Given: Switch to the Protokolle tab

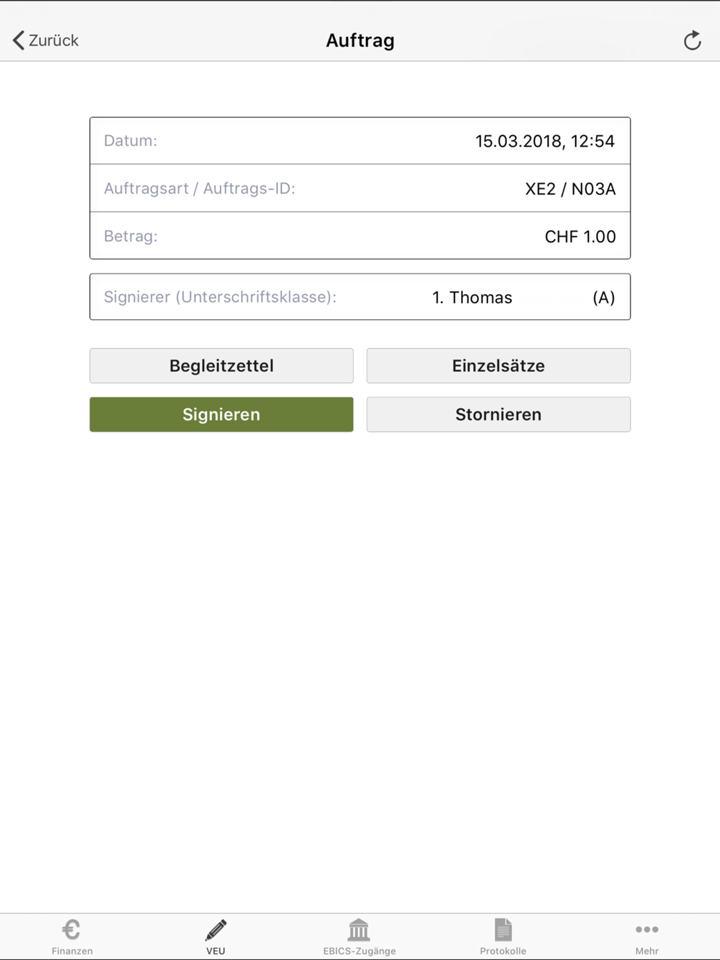Looking at the screenshot, I should pyautogui.click(x=503, y=936).
